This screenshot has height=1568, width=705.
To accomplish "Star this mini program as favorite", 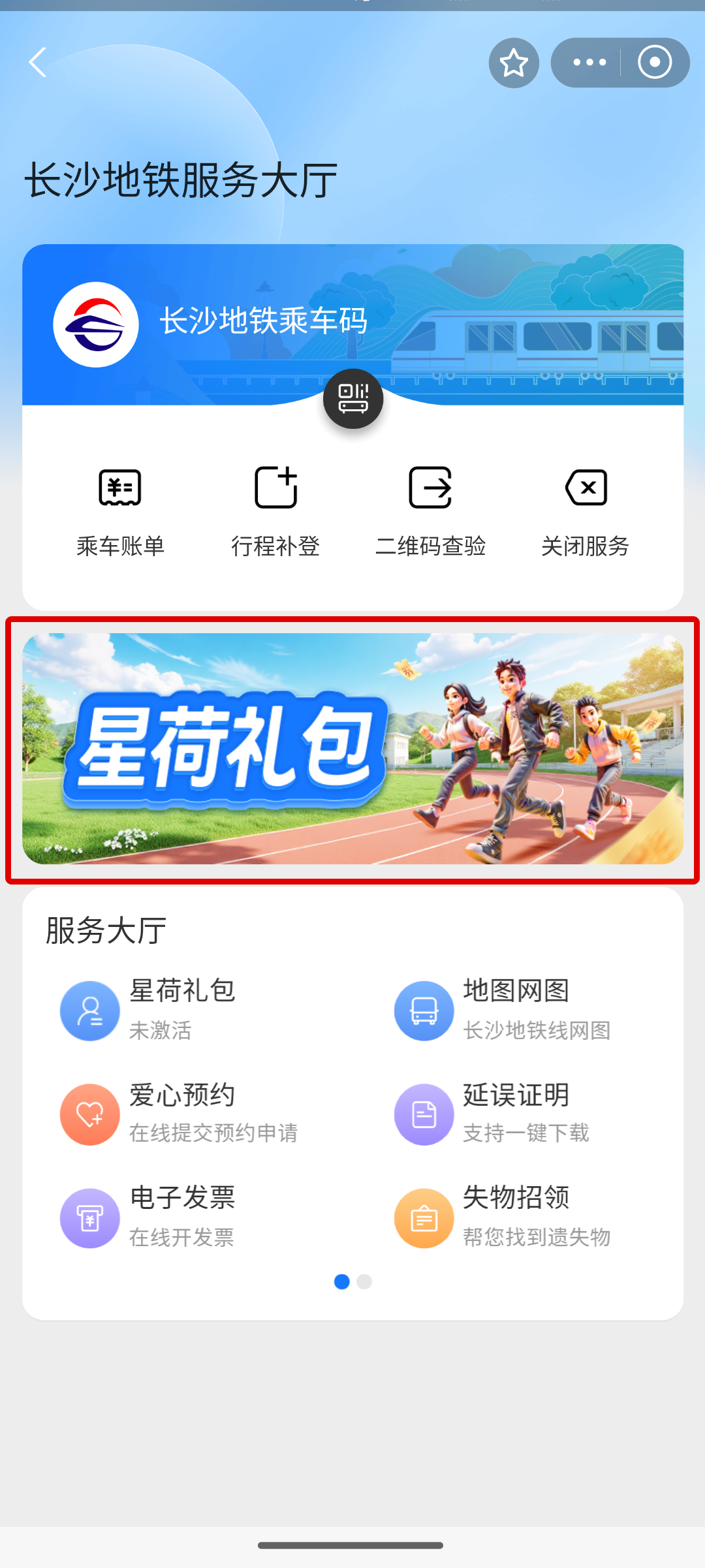I will click(x=514, y=63).
